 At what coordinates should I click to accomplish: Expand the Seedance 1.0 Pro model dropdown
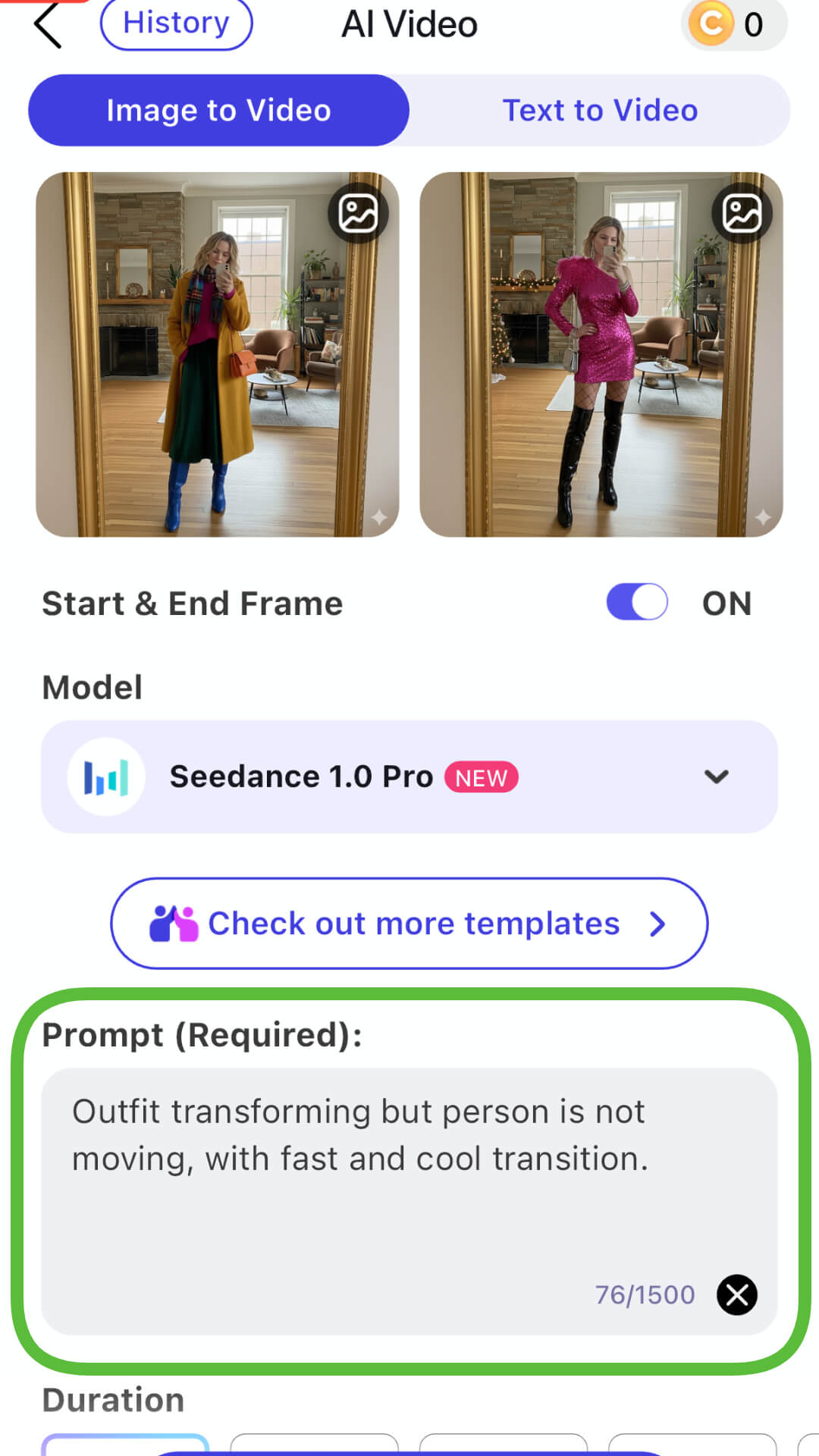click(716, 777)
